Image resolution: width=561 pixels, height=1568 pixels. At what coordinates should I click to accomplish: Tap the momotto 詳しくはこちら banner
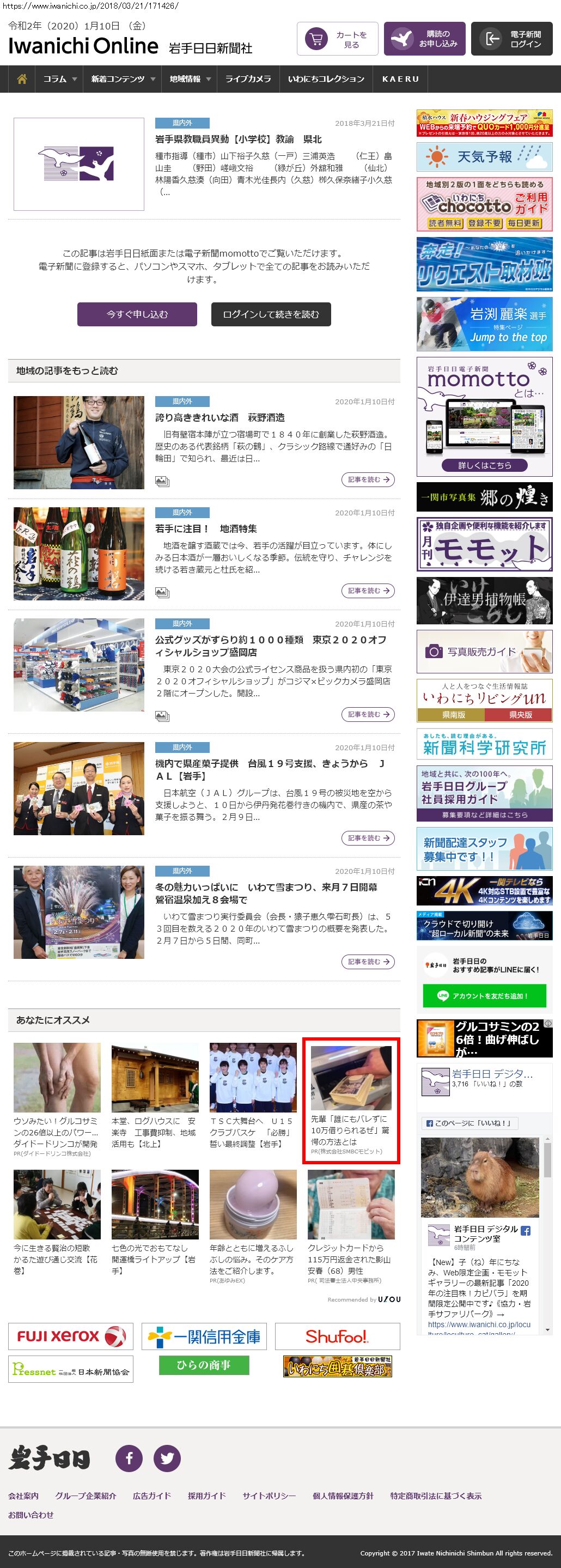pos(484,465)
